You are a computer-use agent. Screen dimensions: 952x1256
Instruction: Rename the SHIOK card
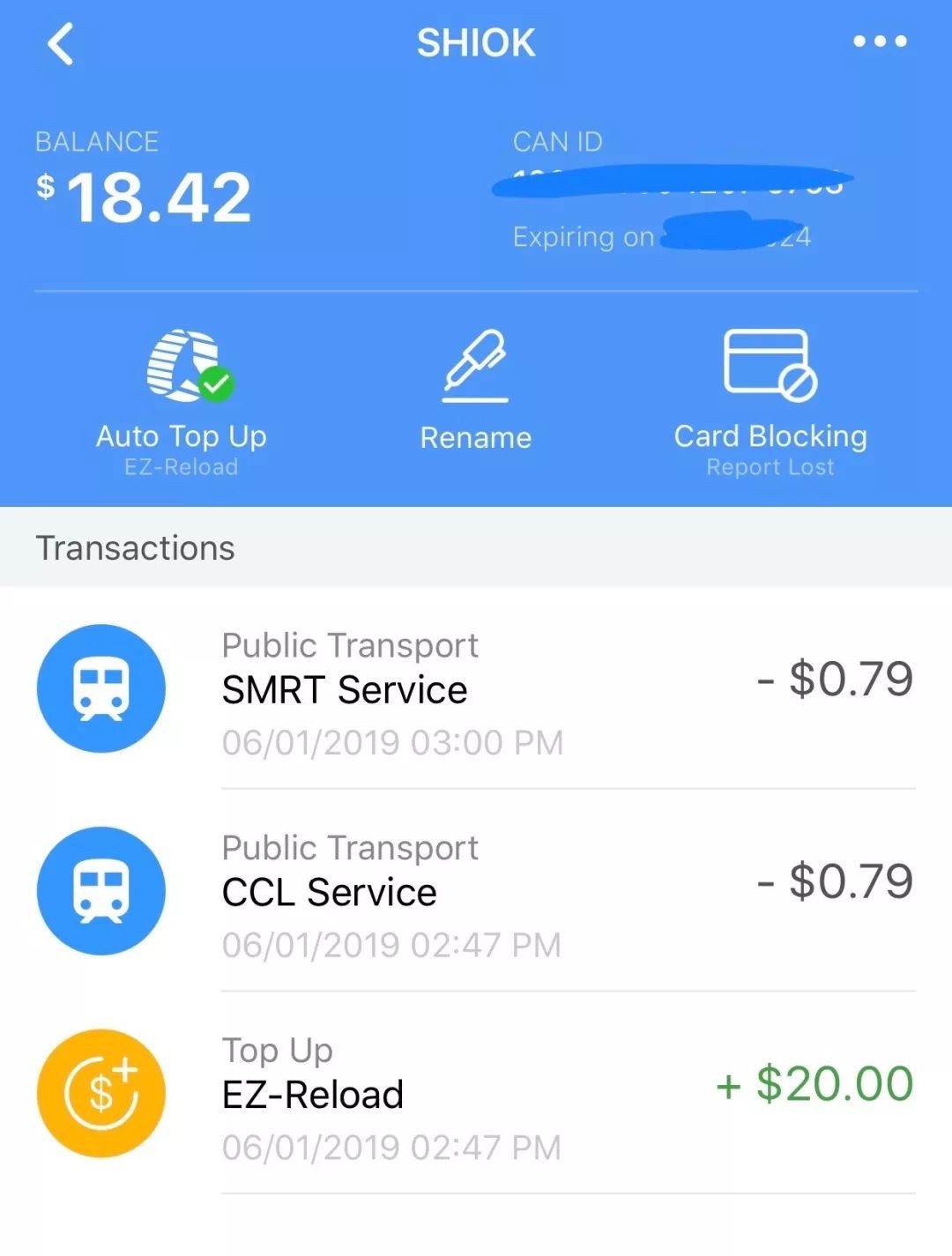[x=475, y=389]
